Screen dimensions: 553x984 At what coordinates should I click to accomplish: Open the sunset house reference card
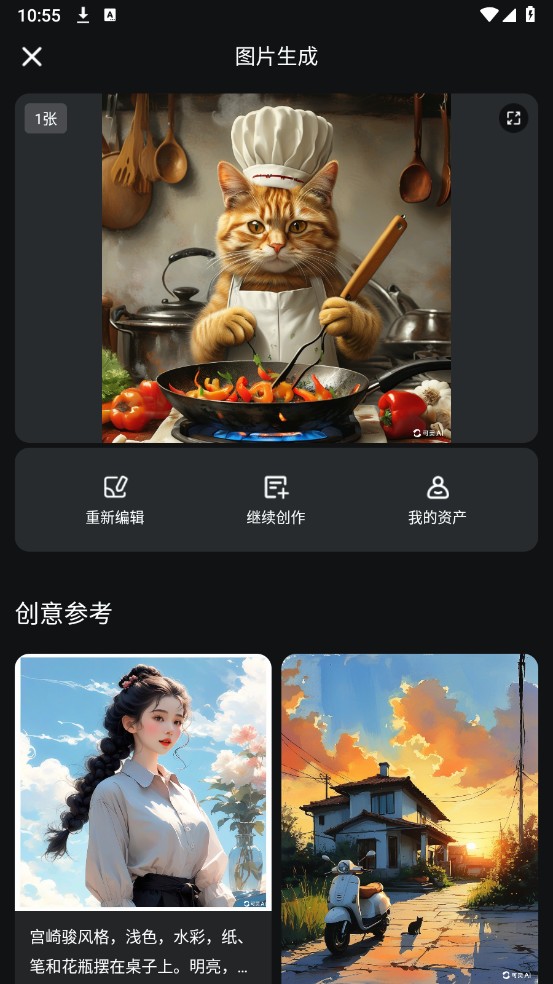pyautogui.click(x=410, y=819)
